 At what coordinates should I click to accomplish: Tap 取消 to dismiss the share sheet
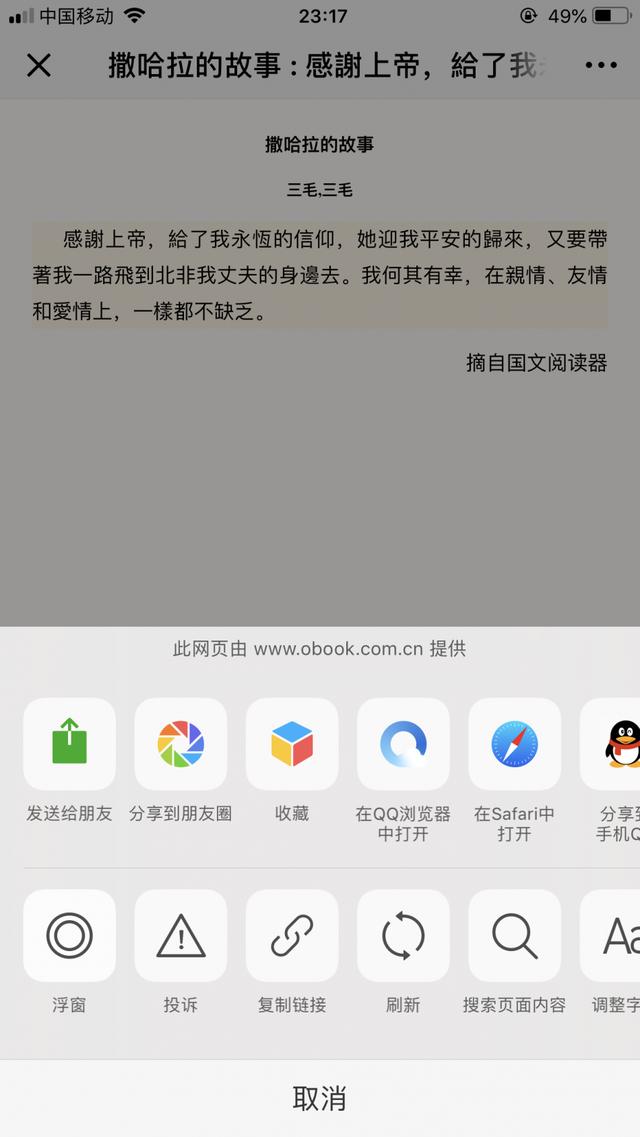pos(320,1099)
